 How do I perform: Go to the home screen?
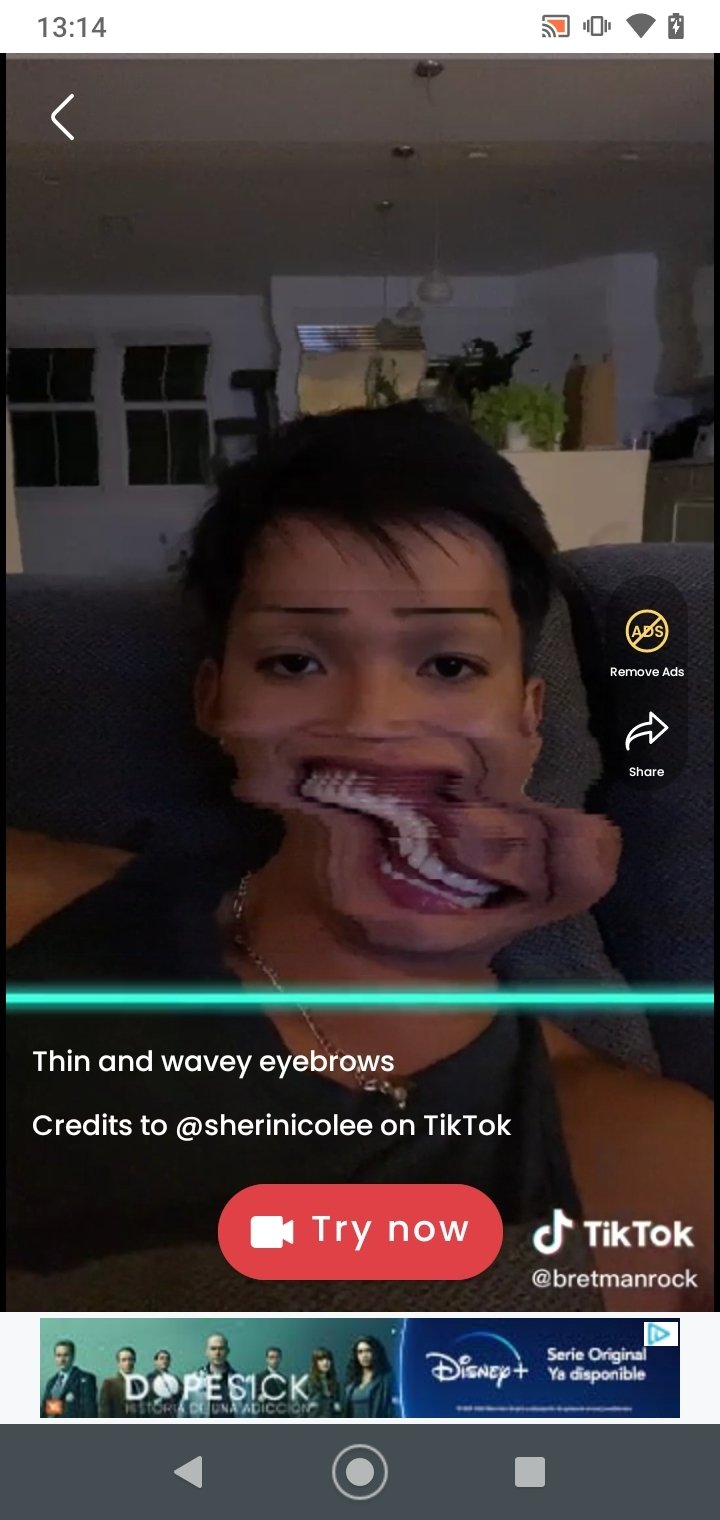tap(360, 1471)
